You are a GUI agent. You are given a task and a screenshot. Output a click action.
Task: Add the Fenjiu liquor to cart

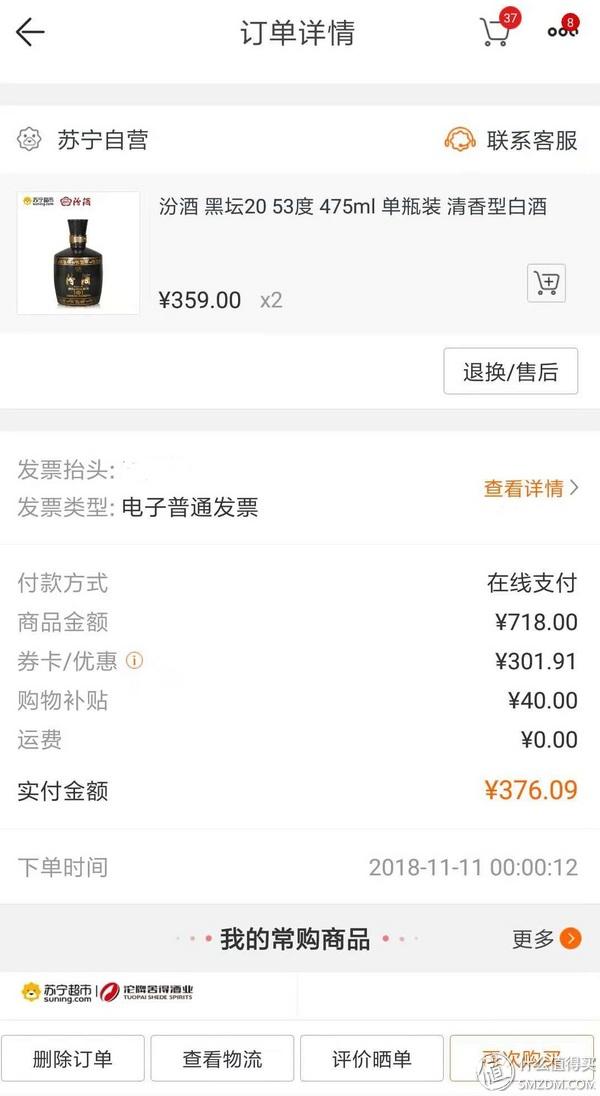coord(546,283)
